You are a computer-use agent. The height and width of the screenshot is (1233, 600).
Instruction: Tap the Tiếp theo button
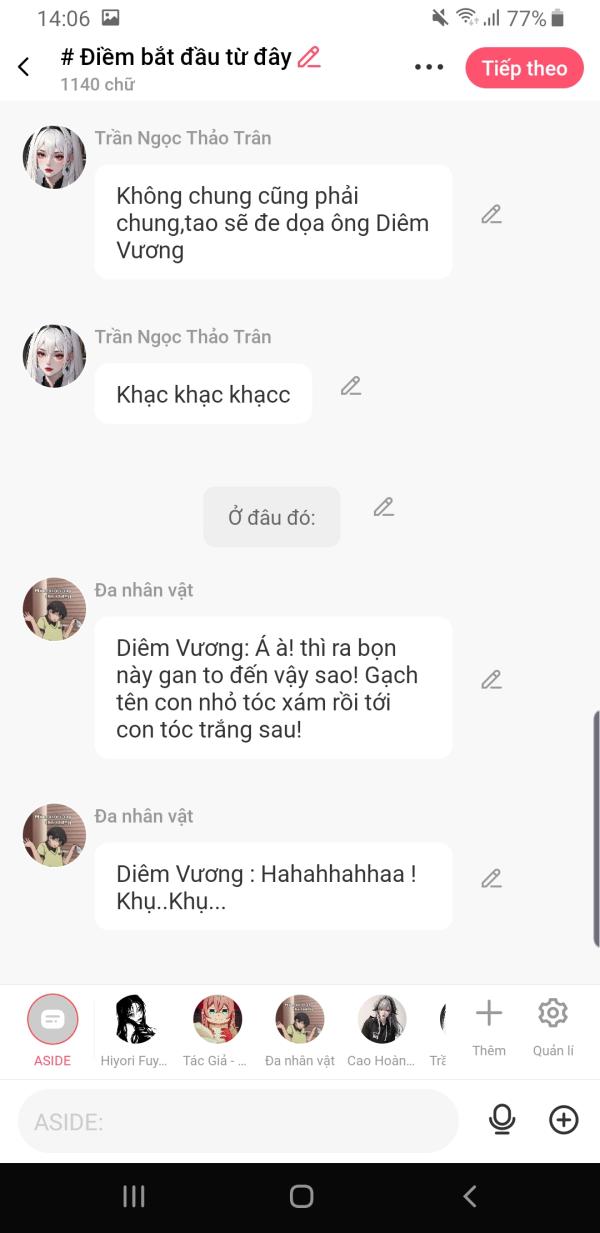click(524, 68)
